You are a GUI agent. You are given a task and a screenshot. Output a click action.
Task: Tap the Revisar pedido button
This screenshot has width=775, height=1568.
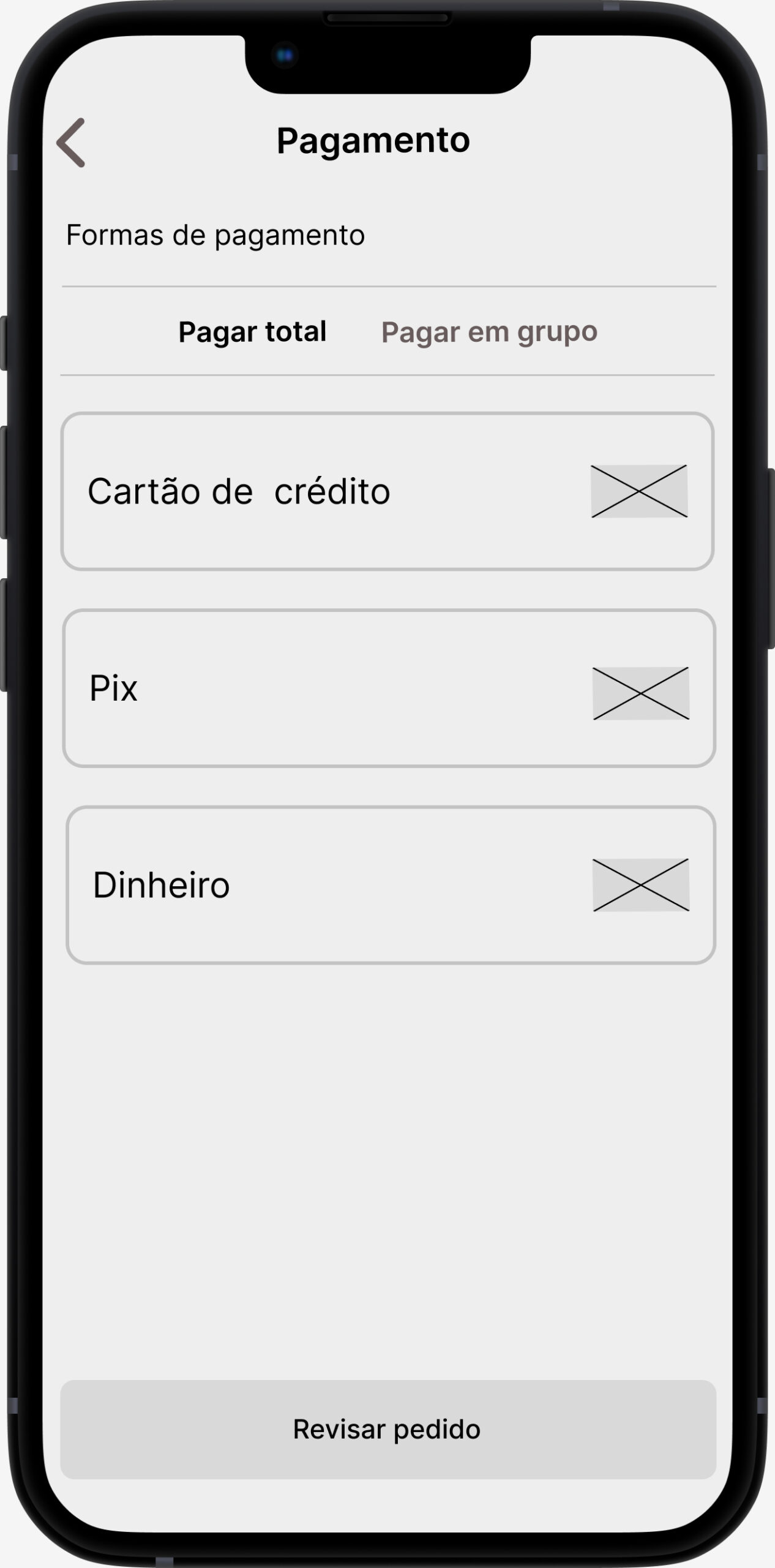[x=388, y=1430]
